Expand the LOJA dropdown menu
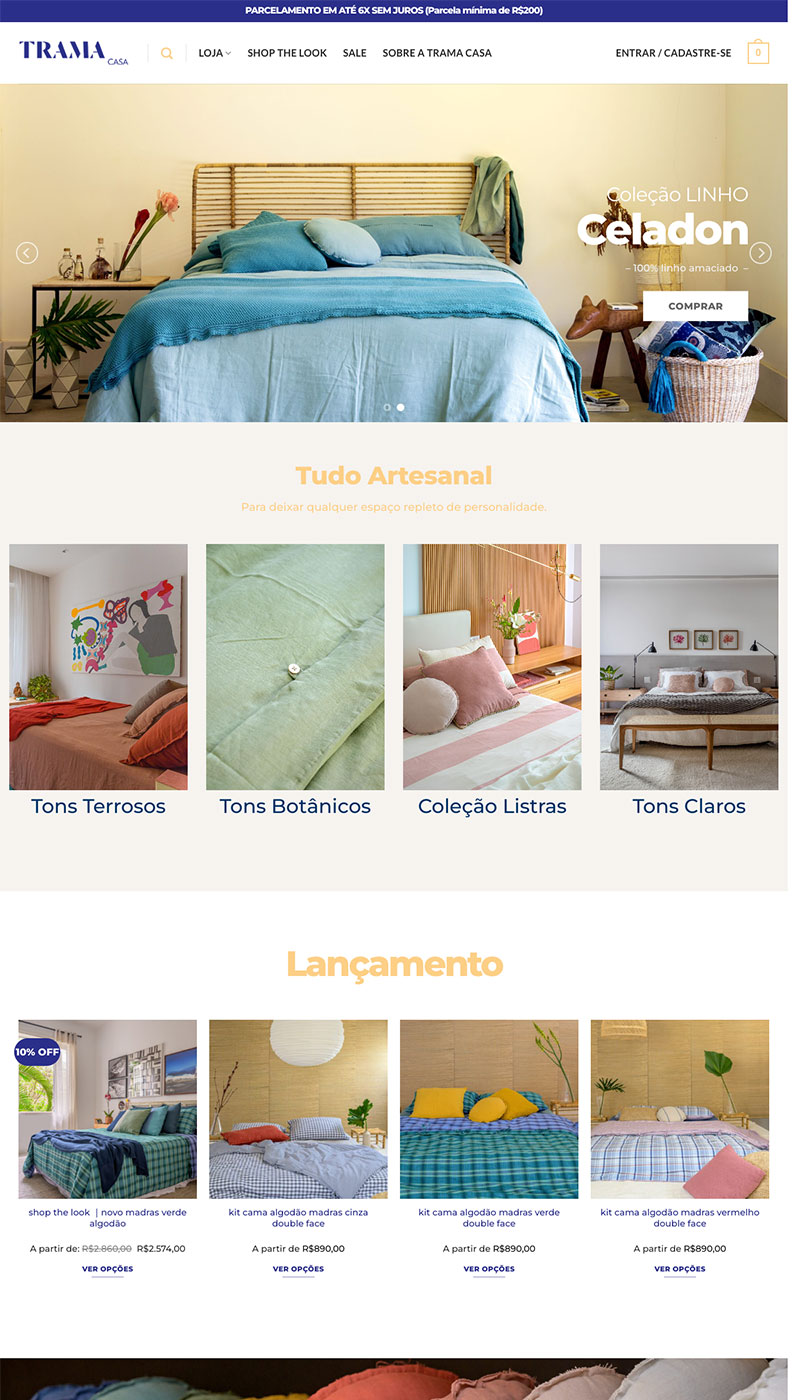 214,53
